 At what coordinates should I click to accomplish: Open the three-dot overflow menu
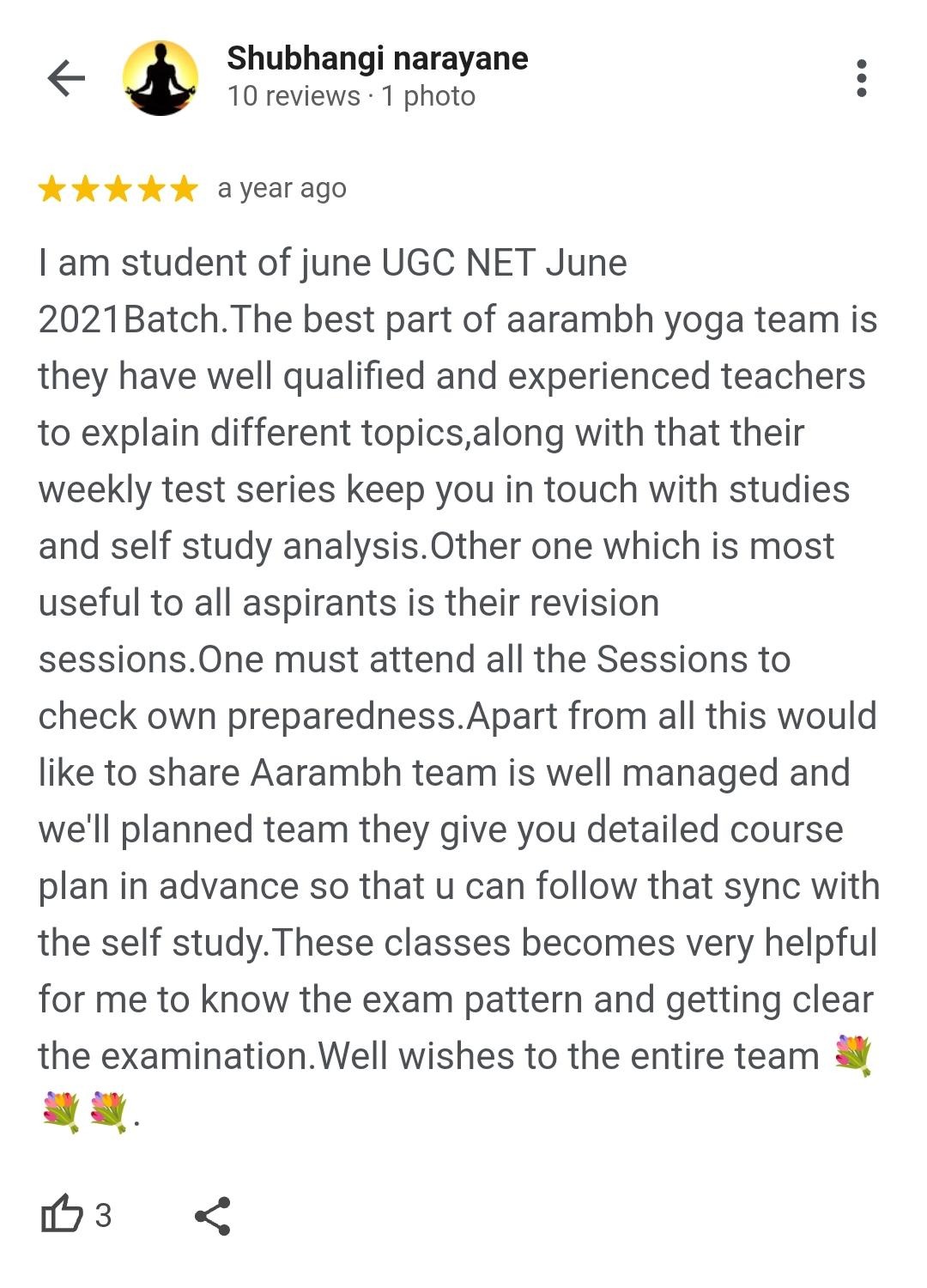(861, 78)
